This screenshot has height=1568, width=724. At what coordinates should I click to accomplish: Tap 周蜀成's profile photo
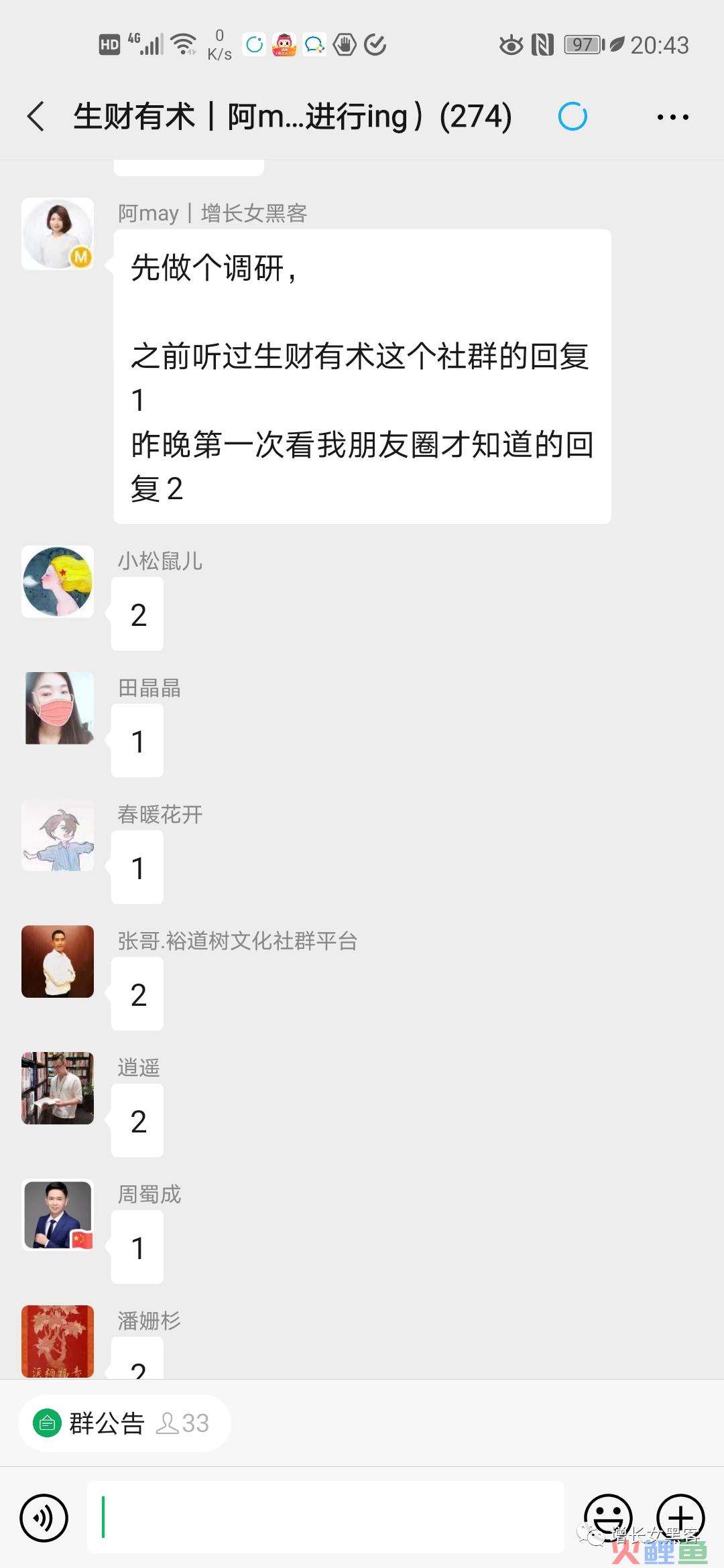[x=58, y=1215]
